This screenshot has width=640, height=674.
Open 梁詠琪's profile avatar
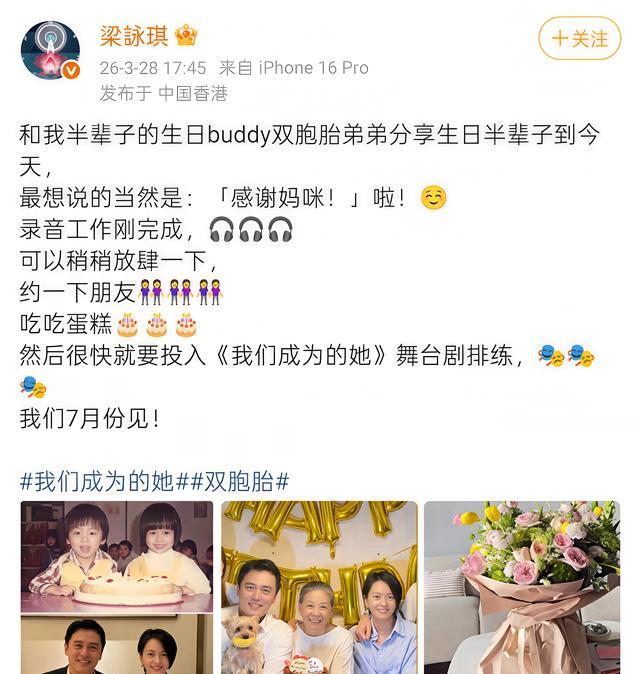click(x=50, y=49)
